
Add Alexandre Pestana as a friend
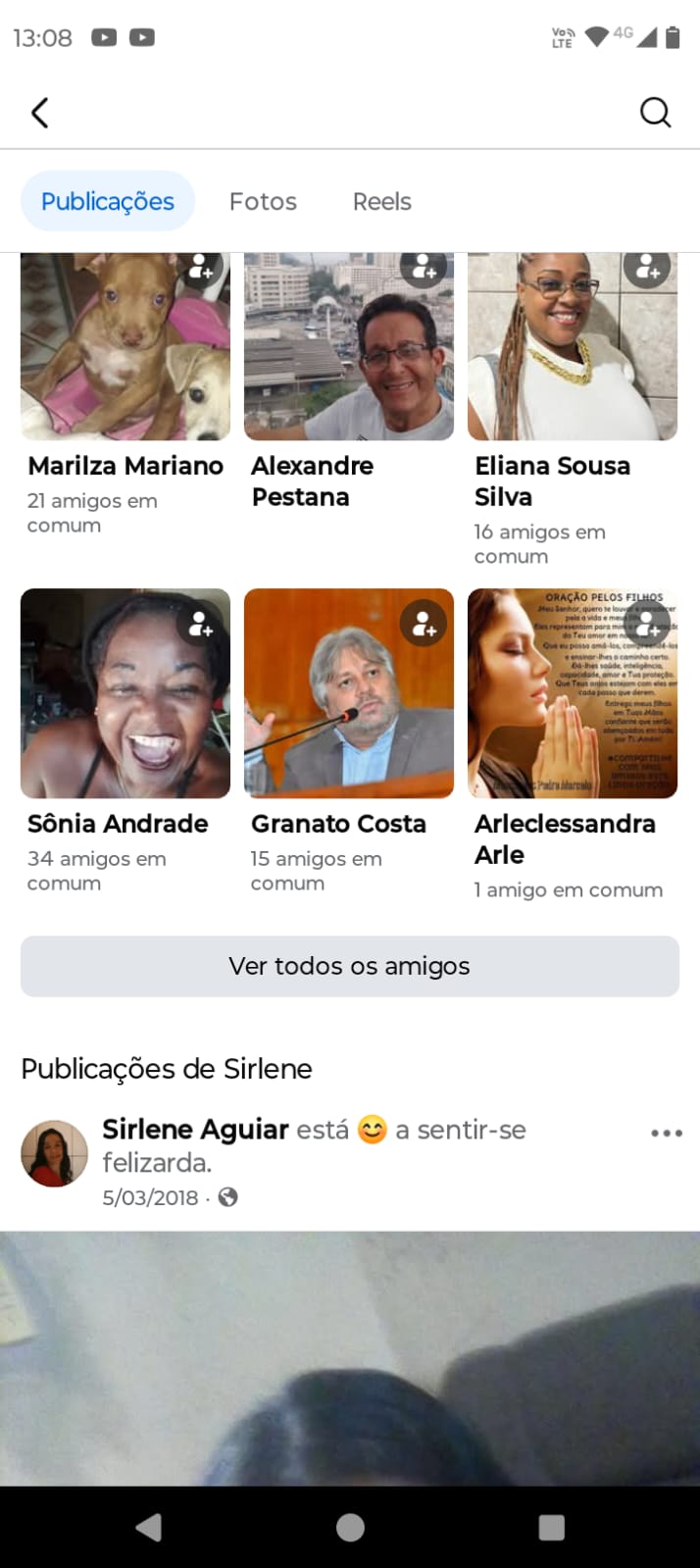pyautogui.click(x=424, y=266)
